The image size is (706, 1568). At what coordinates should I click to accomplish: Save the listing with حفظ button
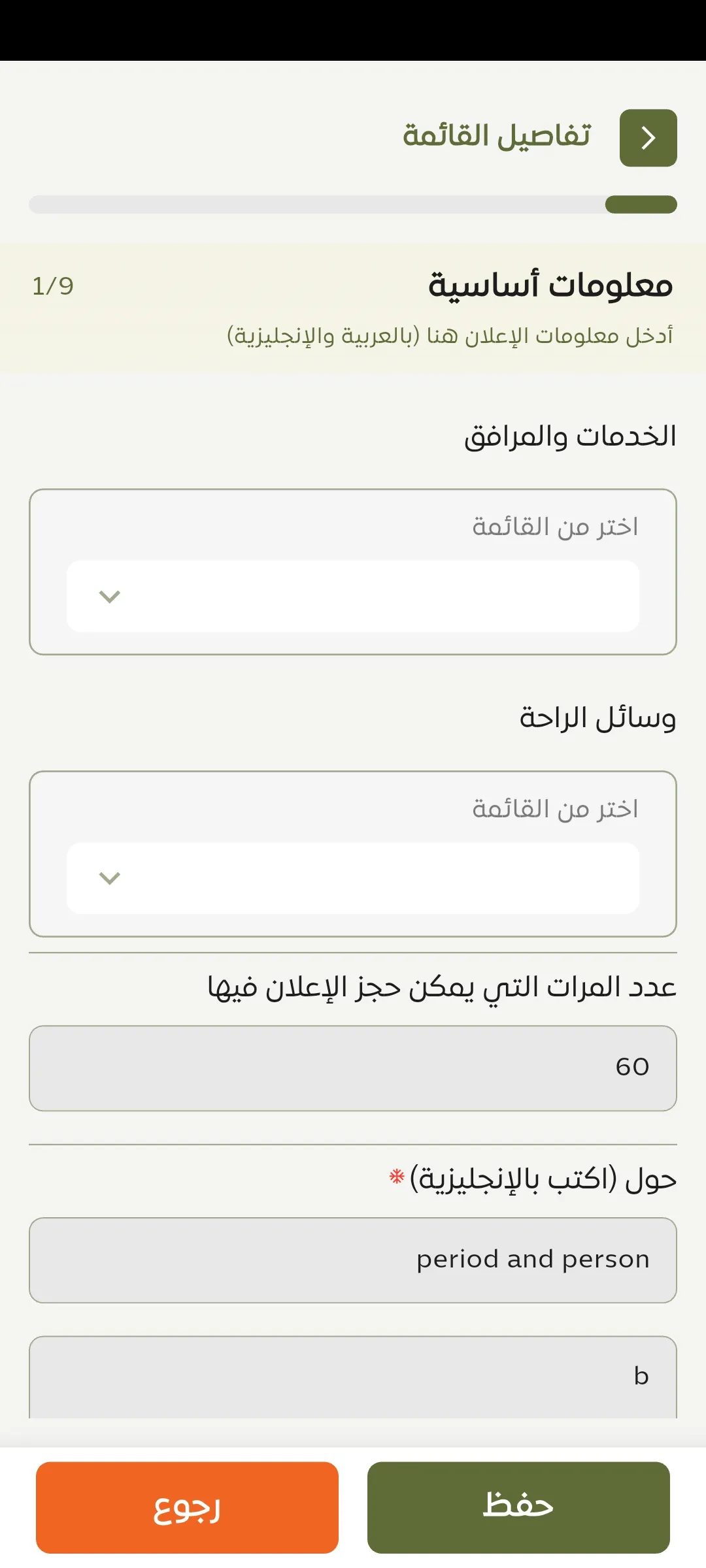pos(518,1507)
